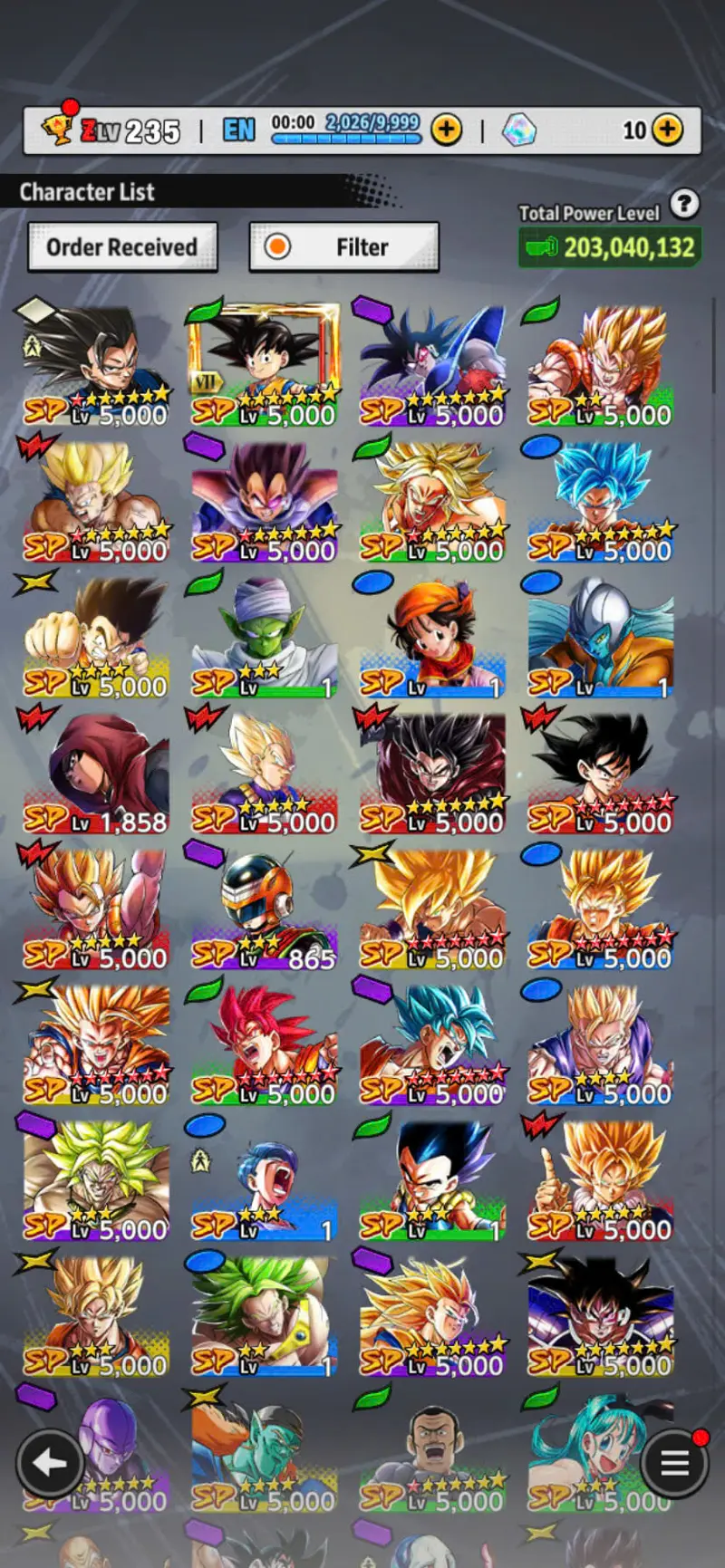Open Total Power Level help question mark

(x=685, y=205)
